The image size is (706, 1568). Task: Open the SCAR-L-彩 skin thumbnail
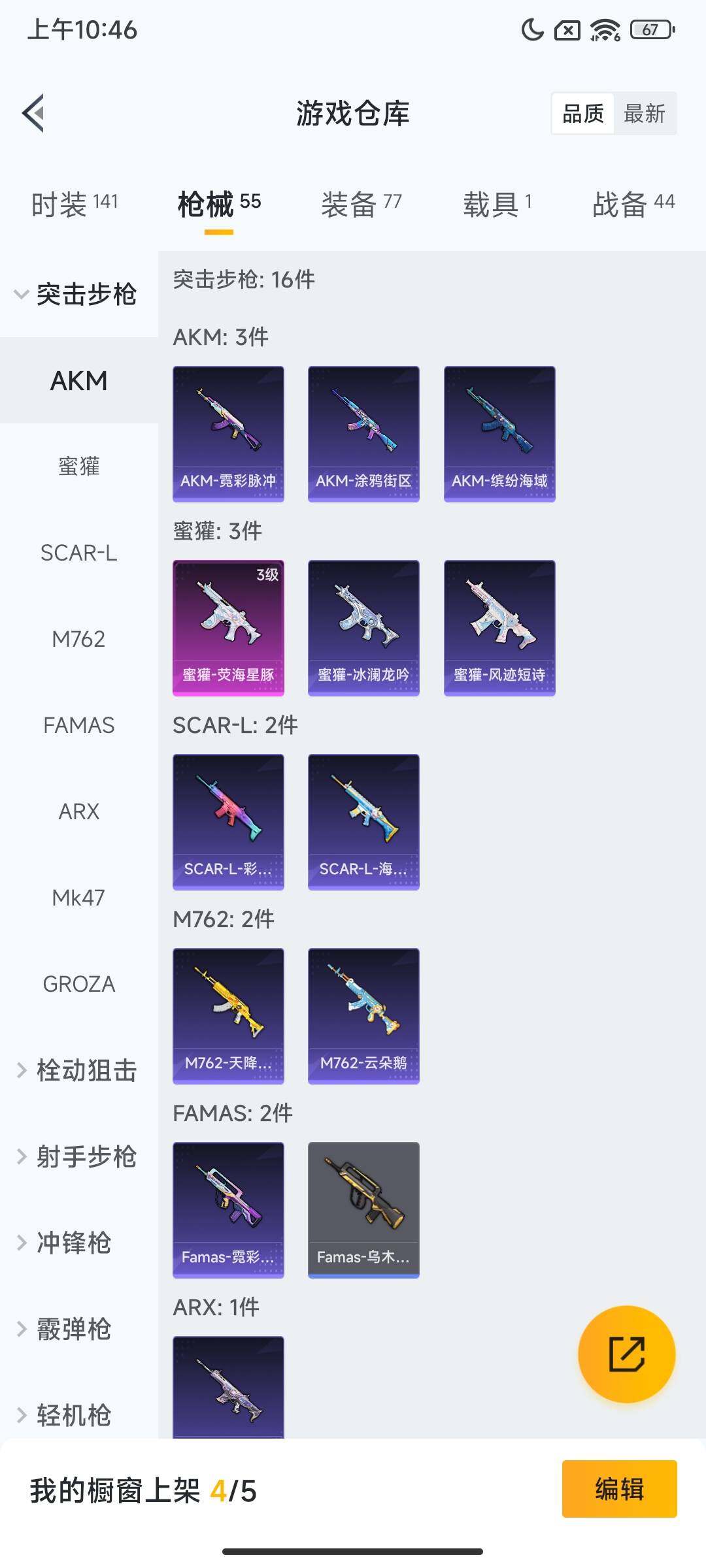tap(227, 820)
